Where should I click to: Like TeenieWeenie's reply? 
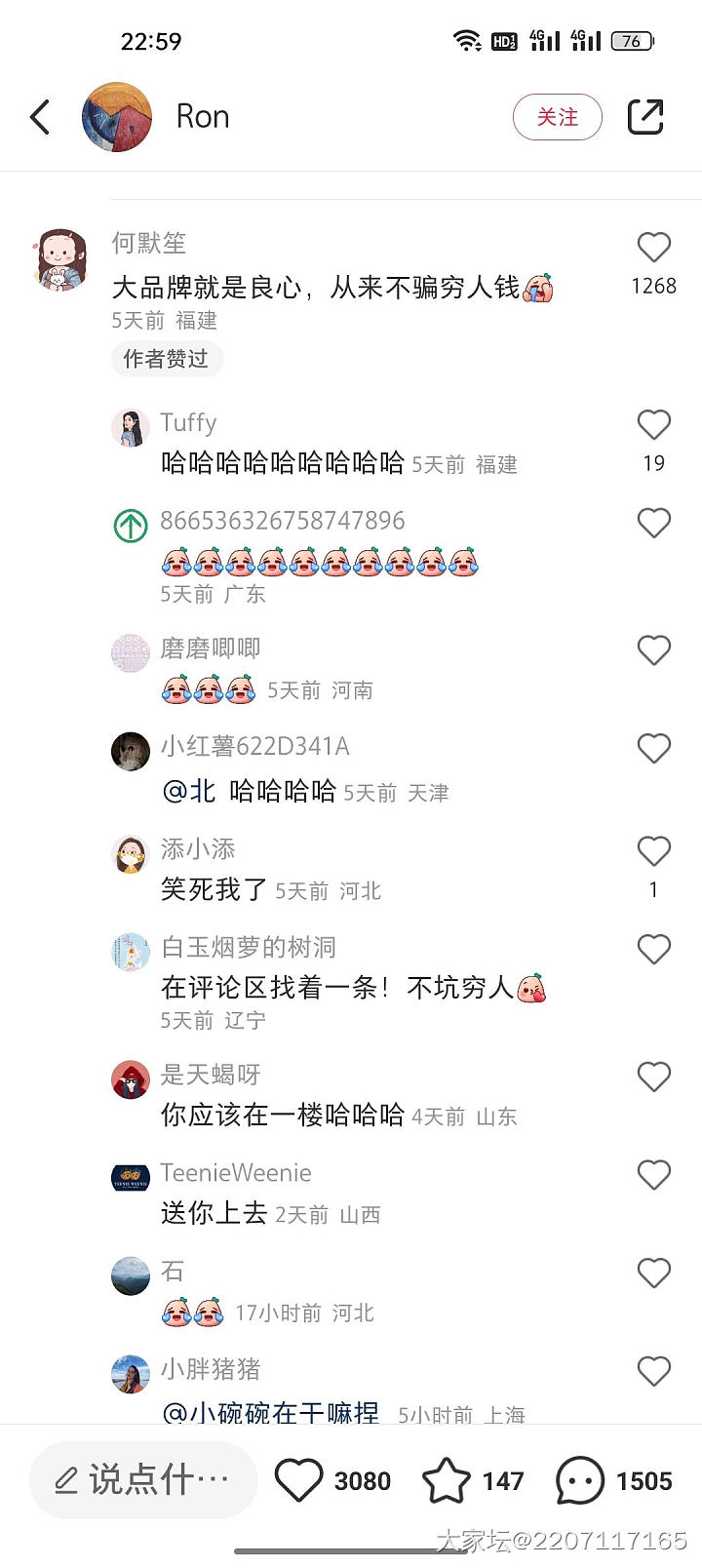coord(653,1175)
